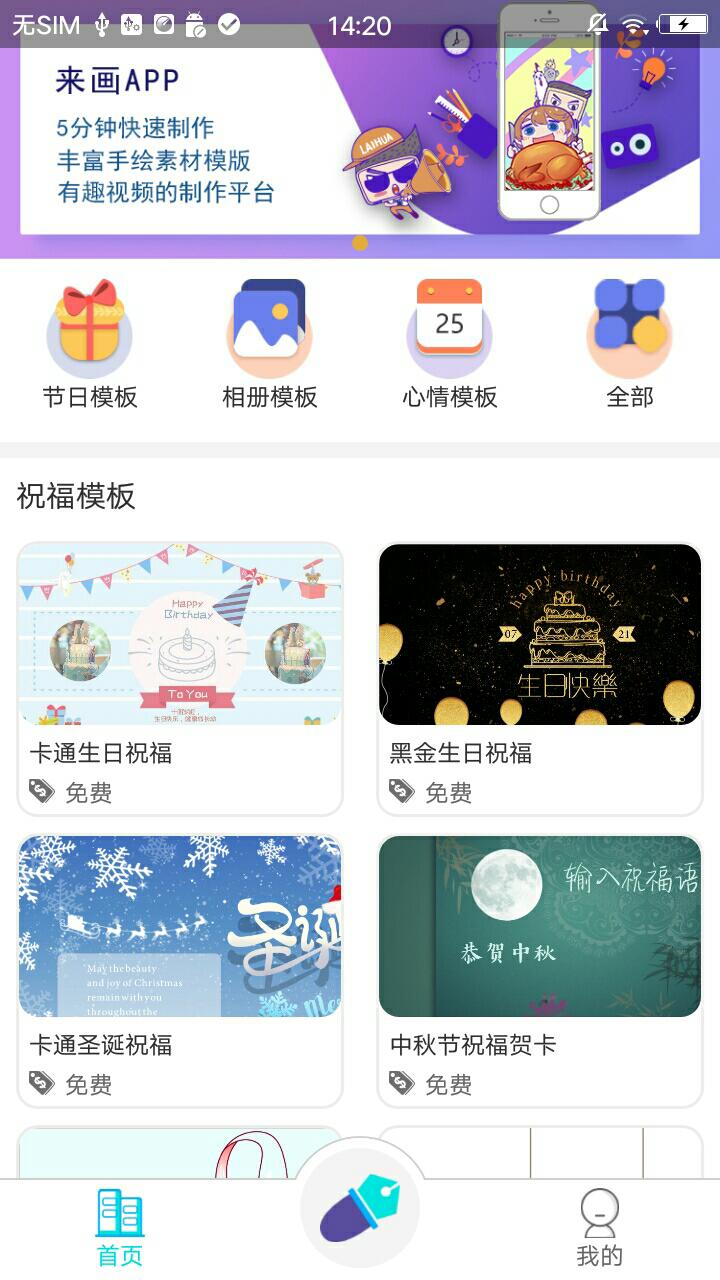The height and width of the screenshot is (1280, 720).
Task: Switch to the 我的 tab
Action: 600,1228
